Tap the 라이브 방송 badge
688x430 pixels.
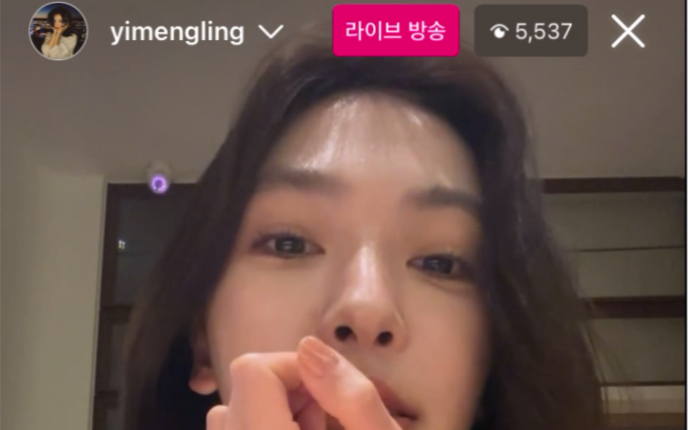point(396,31)
